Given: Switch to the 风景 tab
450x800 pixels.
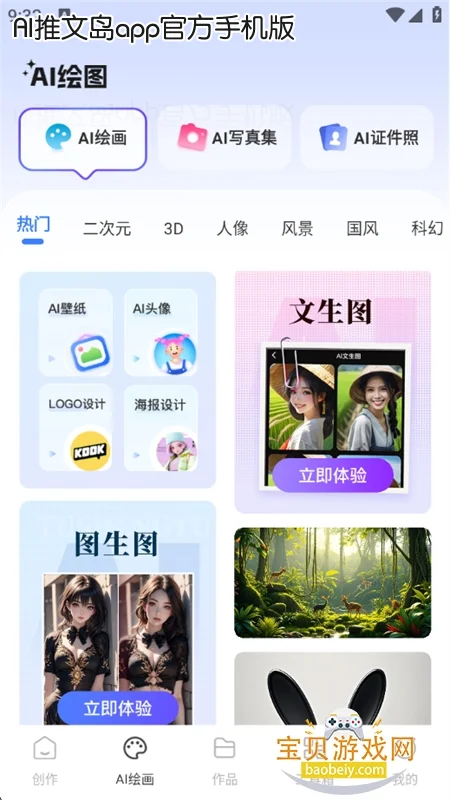Looking at the screenshot, I should [x=297, y=229].
